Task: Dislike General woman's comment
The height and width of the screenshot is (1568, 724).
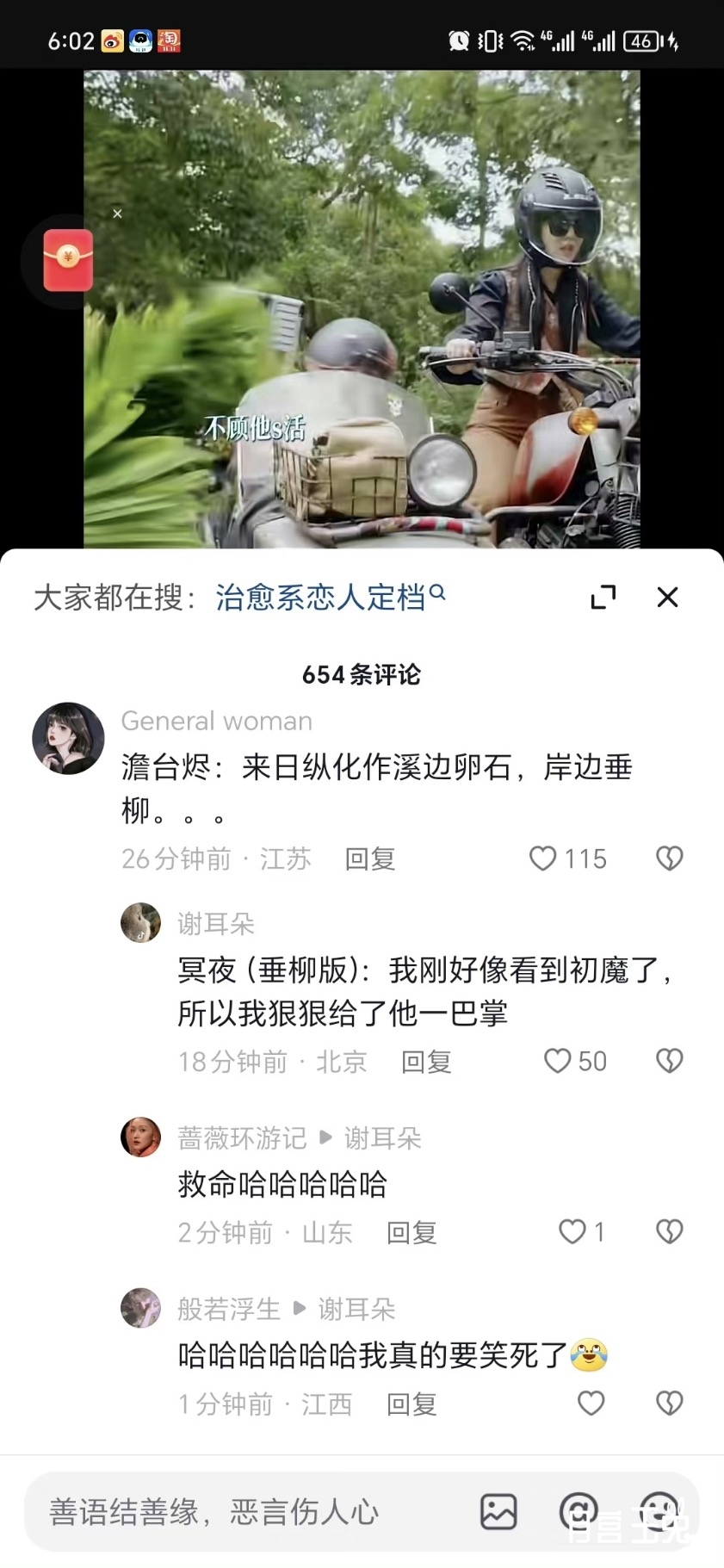Action: click(x=669, y=858)
